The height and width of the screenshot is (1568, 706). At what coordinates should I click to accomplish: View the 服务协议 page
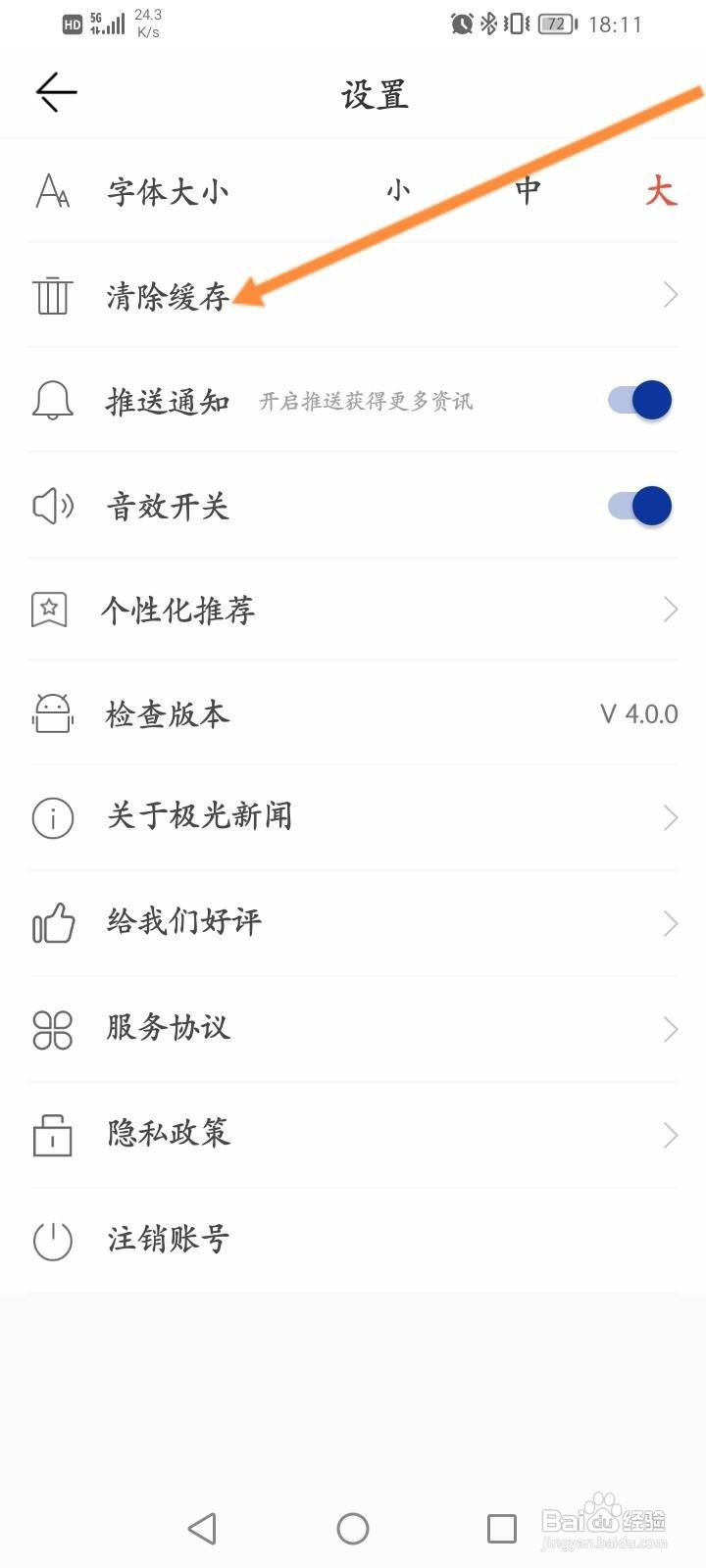[x=353, y=1029]
